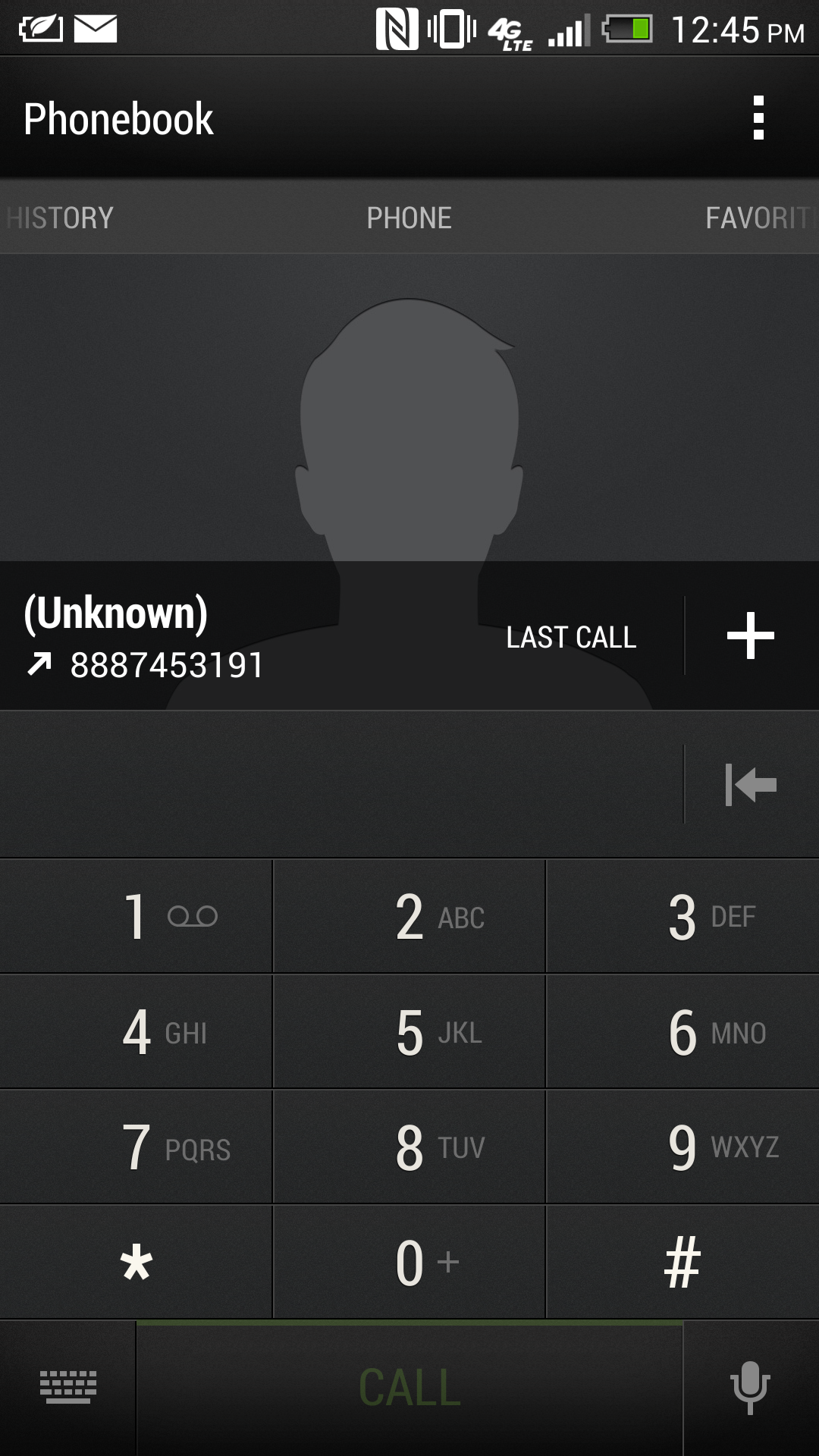Dial the 7 PQRS key
The image size is (819, 1456).
coord(136,1147)
